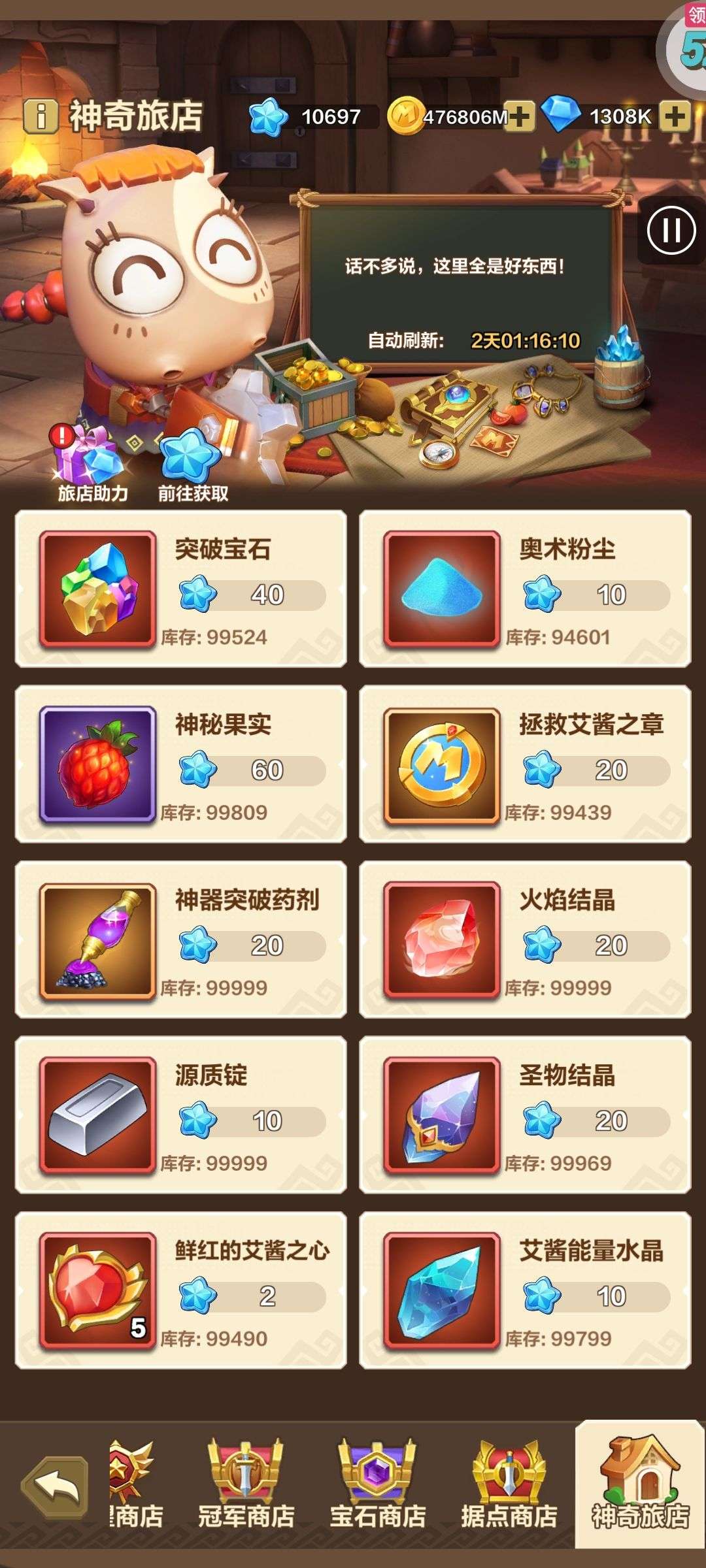Select the 艾酱能量水晶 item card
Image resolution: width=706 pixels, height=1568 pixels.
[525, 1290]
